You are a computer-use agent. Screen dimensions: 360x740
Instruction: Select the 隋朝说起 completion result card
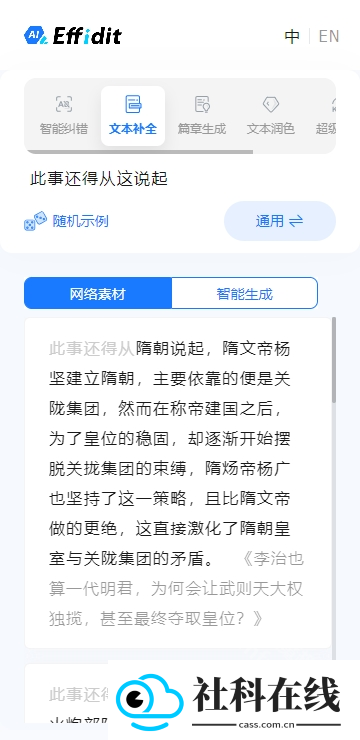tap(178, 483)
